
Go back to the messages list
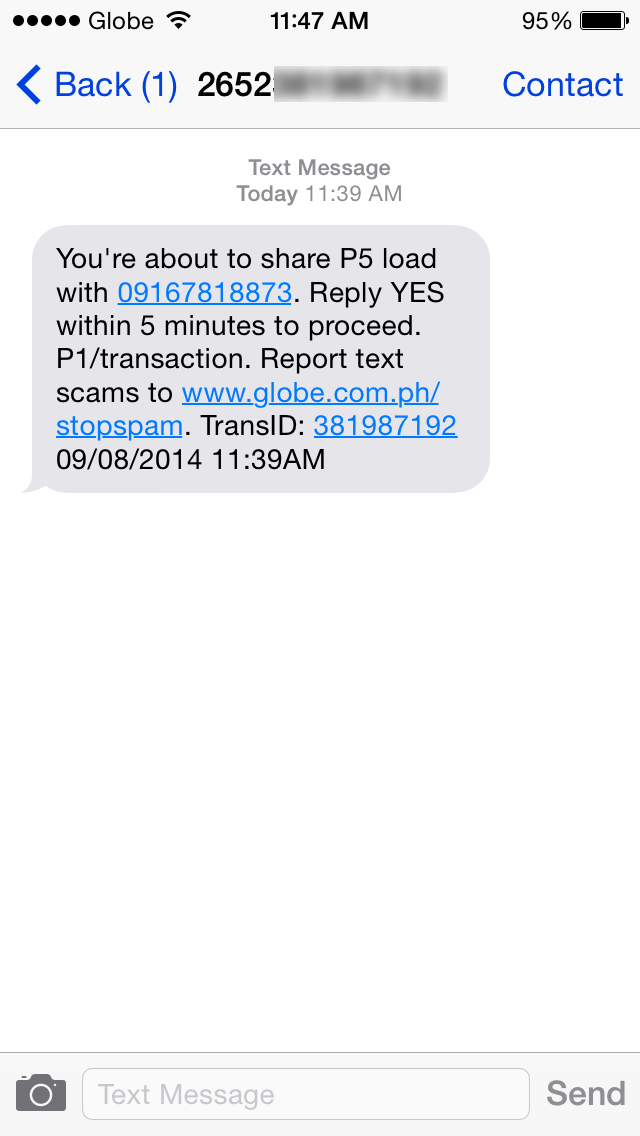[95, 85]
